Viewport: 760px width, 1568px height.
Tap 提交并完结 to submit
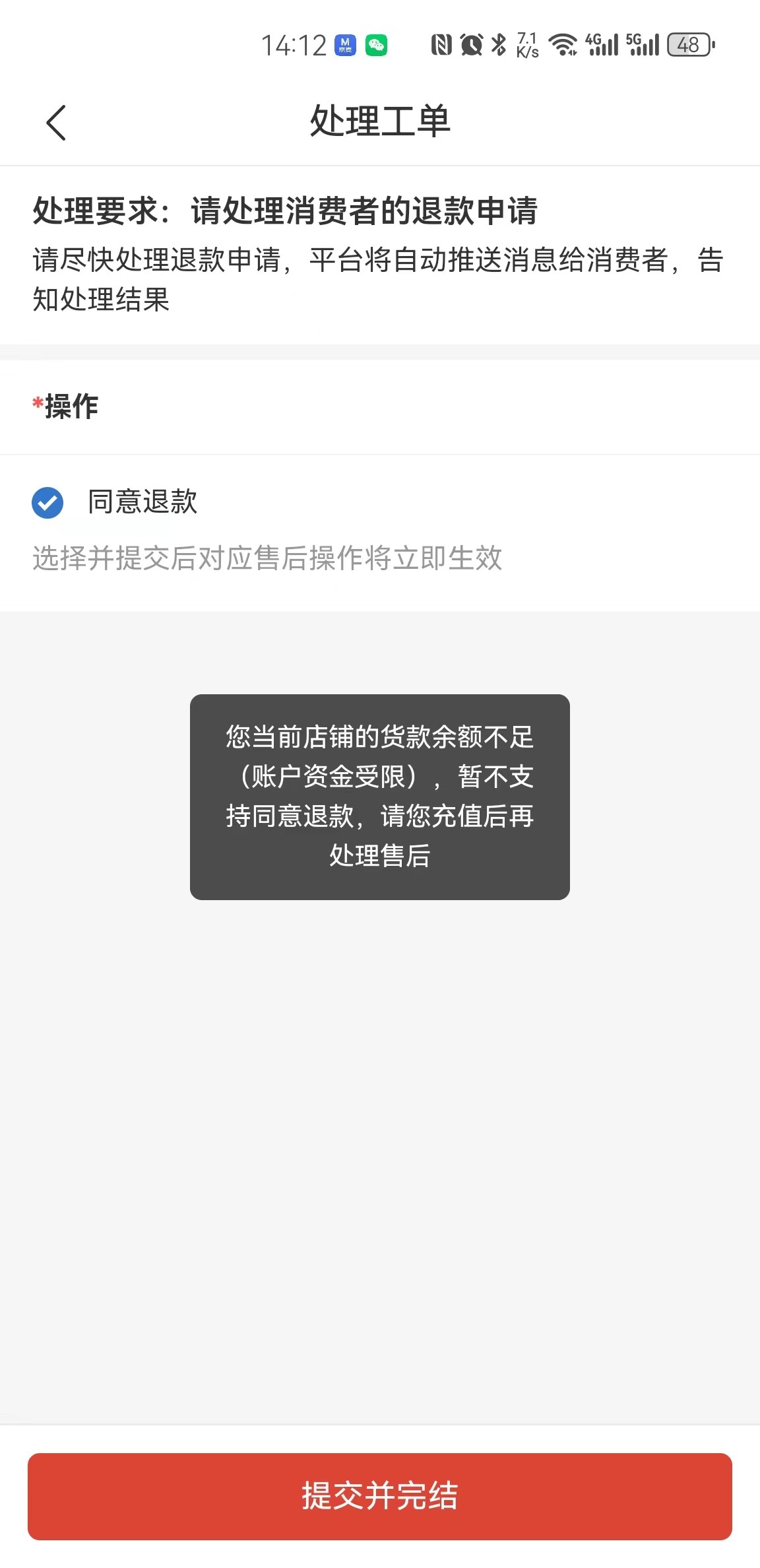[x=380, y=1496]
